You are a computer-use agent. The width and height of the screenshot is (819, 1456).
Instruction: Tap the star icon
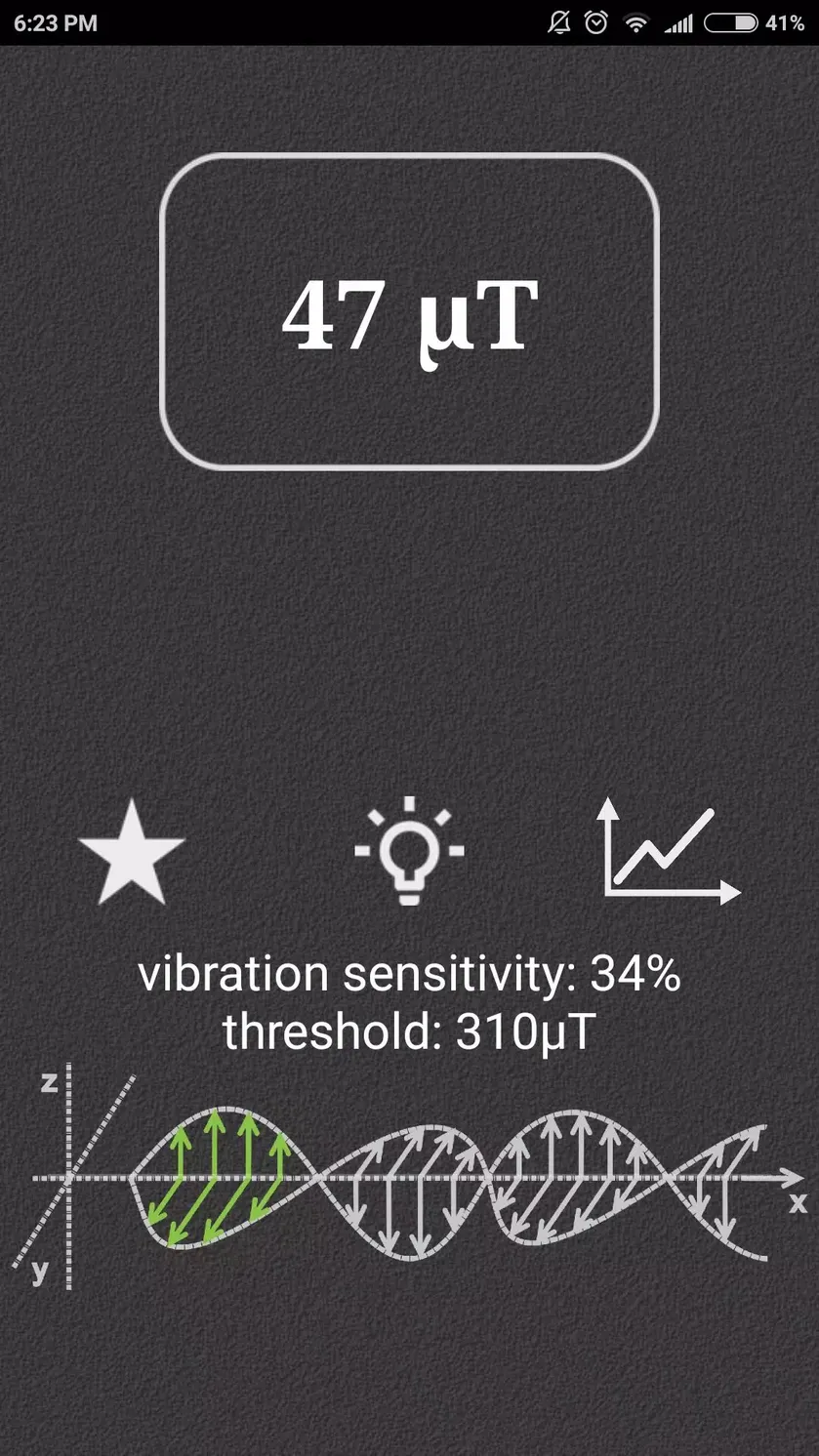pyautogui.click(x=132, y=852)
